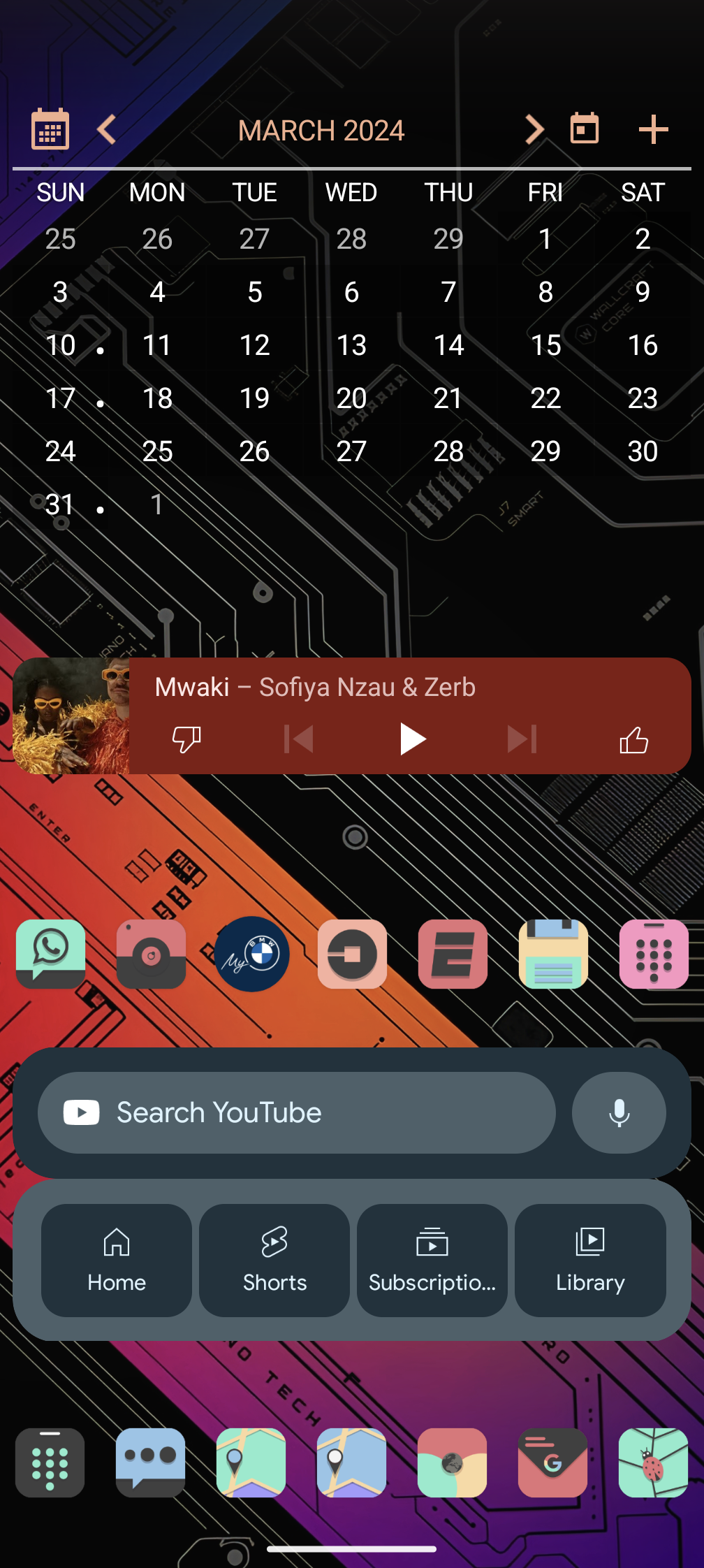
Task: Open YouTube Shorts shortcut
Action: [x=274, y=1260]
